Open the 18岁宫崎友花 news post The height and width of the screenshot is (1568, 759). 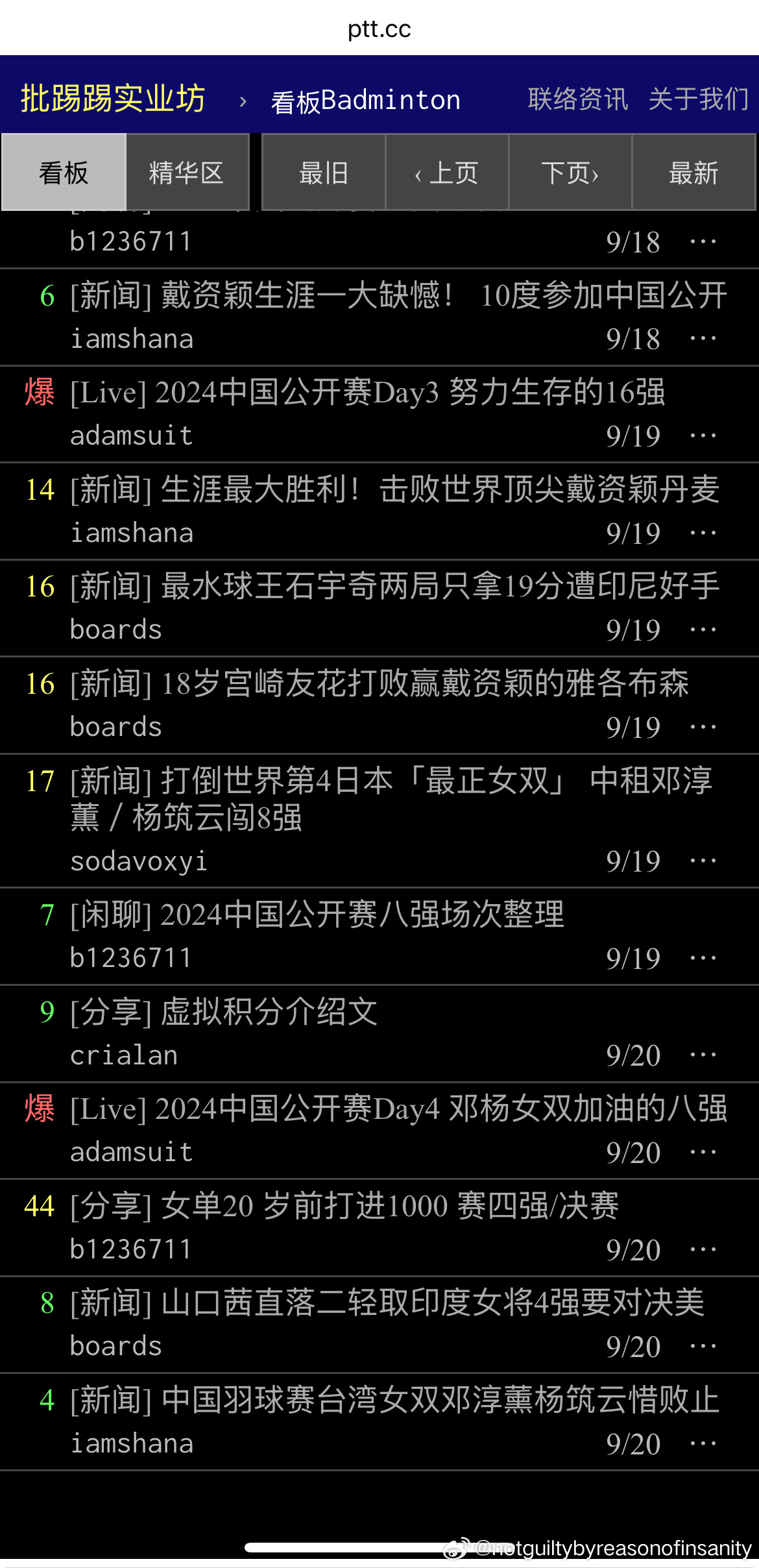point(379,684)
